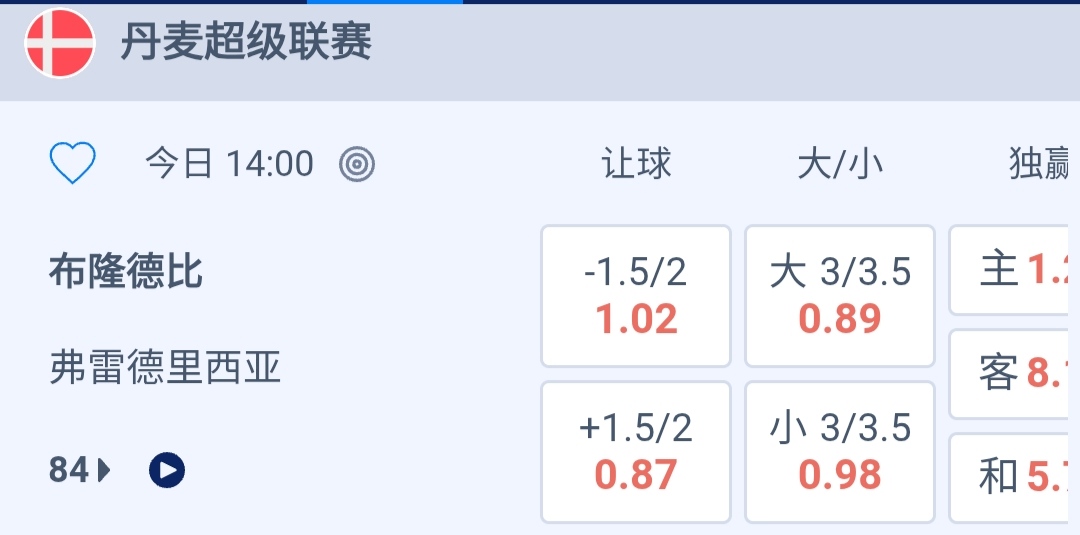Pick under 小 3/3.5 at 0.98
The height and width of the screenshot is (535, 1080).
[840, 452]
